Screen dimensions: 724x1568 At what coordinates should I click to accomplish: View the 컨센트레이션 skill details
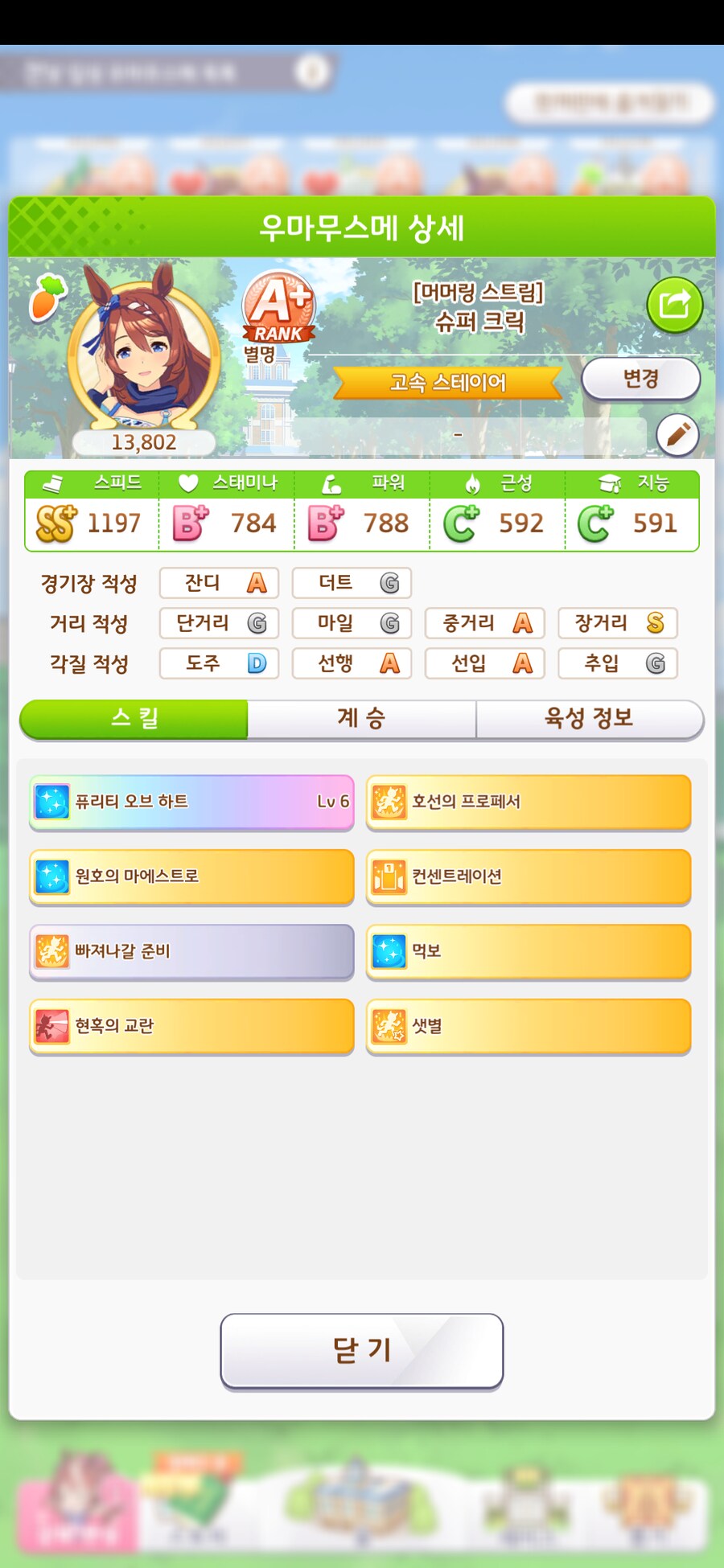(529, 876)
